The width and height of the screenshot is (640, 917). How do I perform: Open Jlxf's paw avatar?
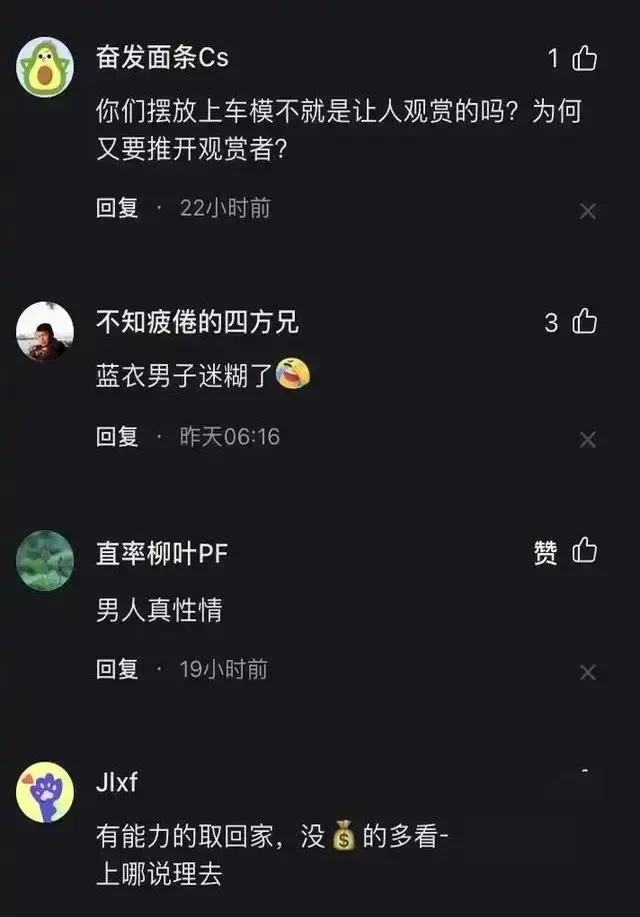coord(45,792)
